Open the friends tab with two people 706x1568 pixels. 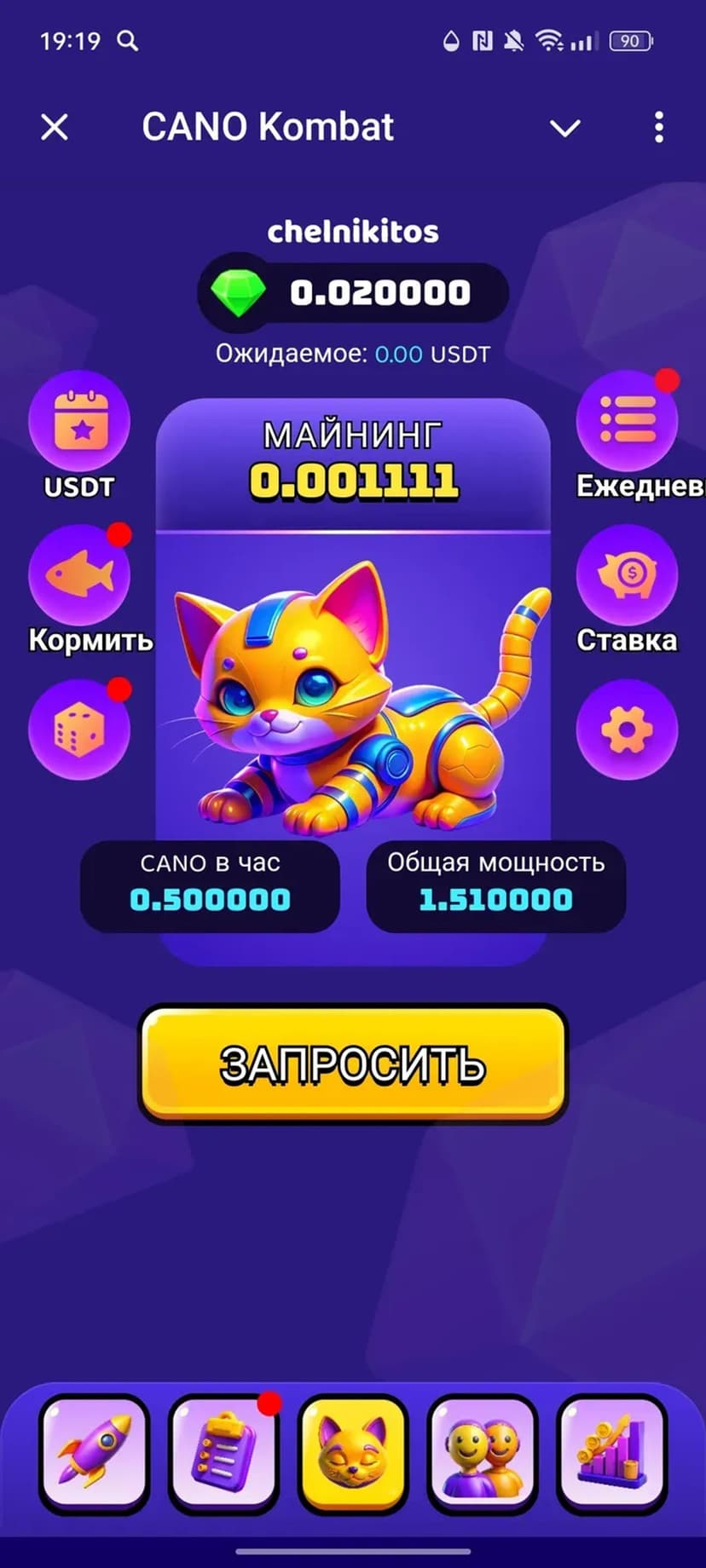(483, 1452)
